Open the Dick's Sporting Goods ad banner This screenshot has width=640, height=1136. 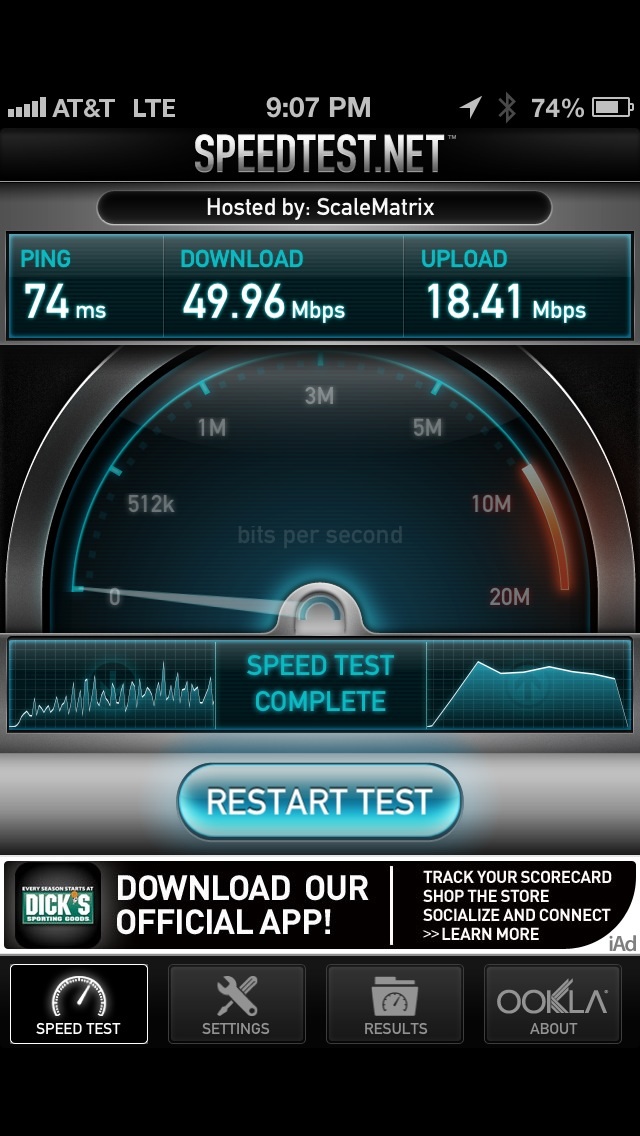point(320,905)
